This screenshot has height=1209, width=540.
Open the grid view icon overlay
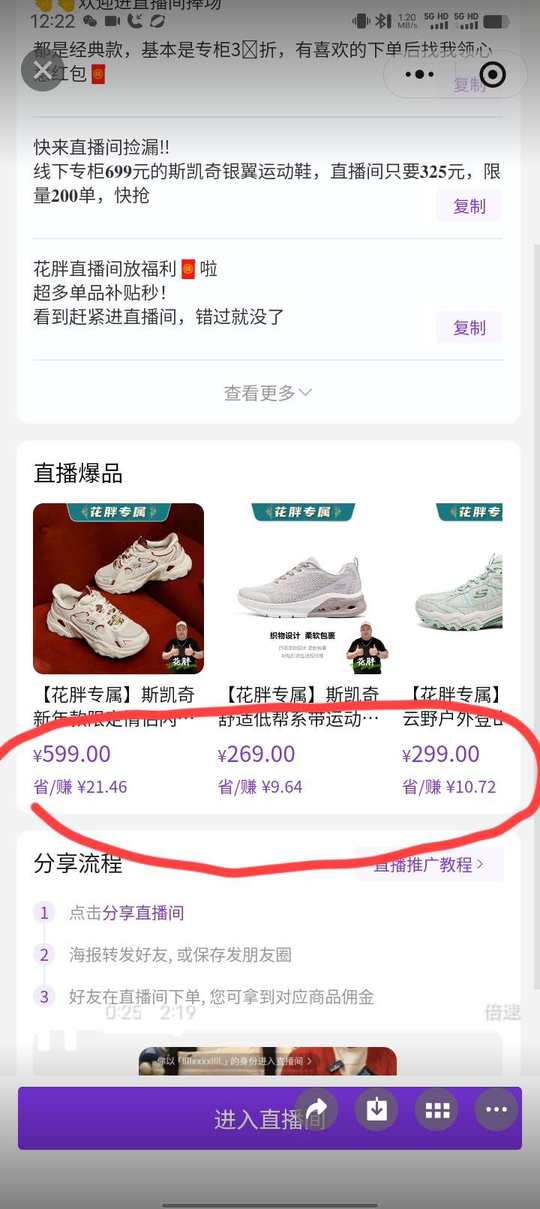pos(436,1109)
